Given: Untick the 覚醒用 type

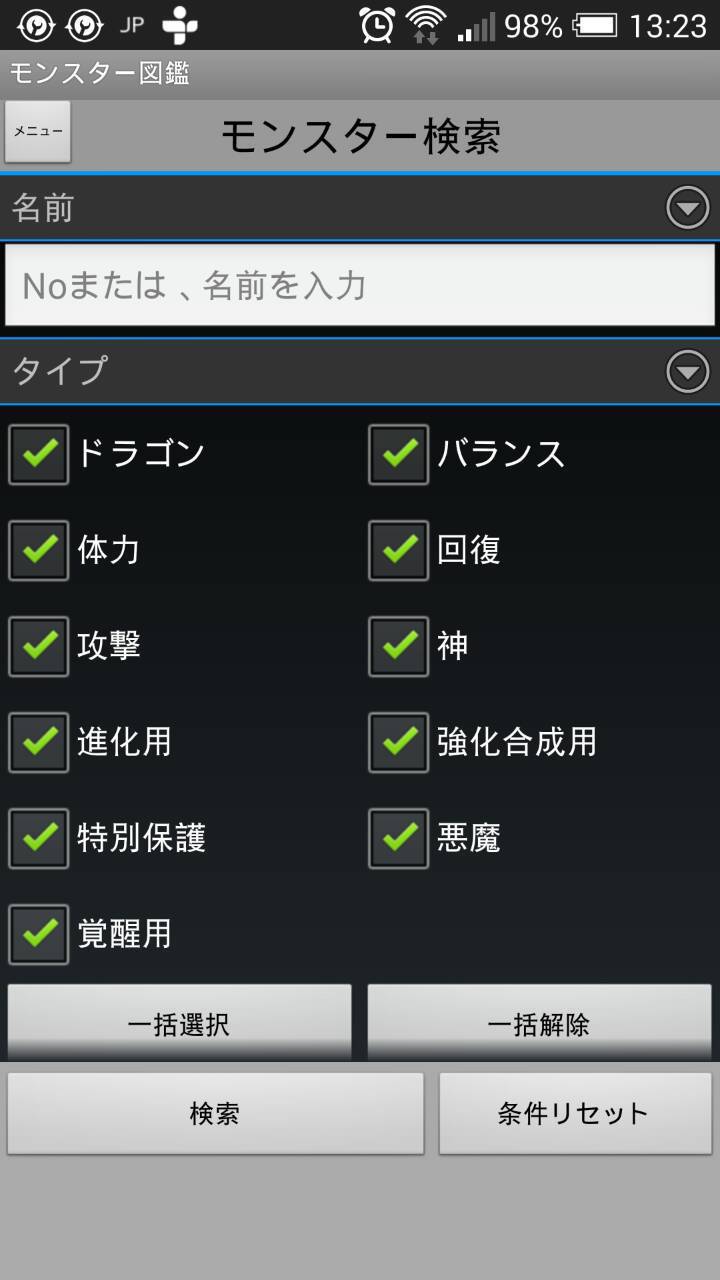Looking at the screenshot, I should click(x=39, y=934).
